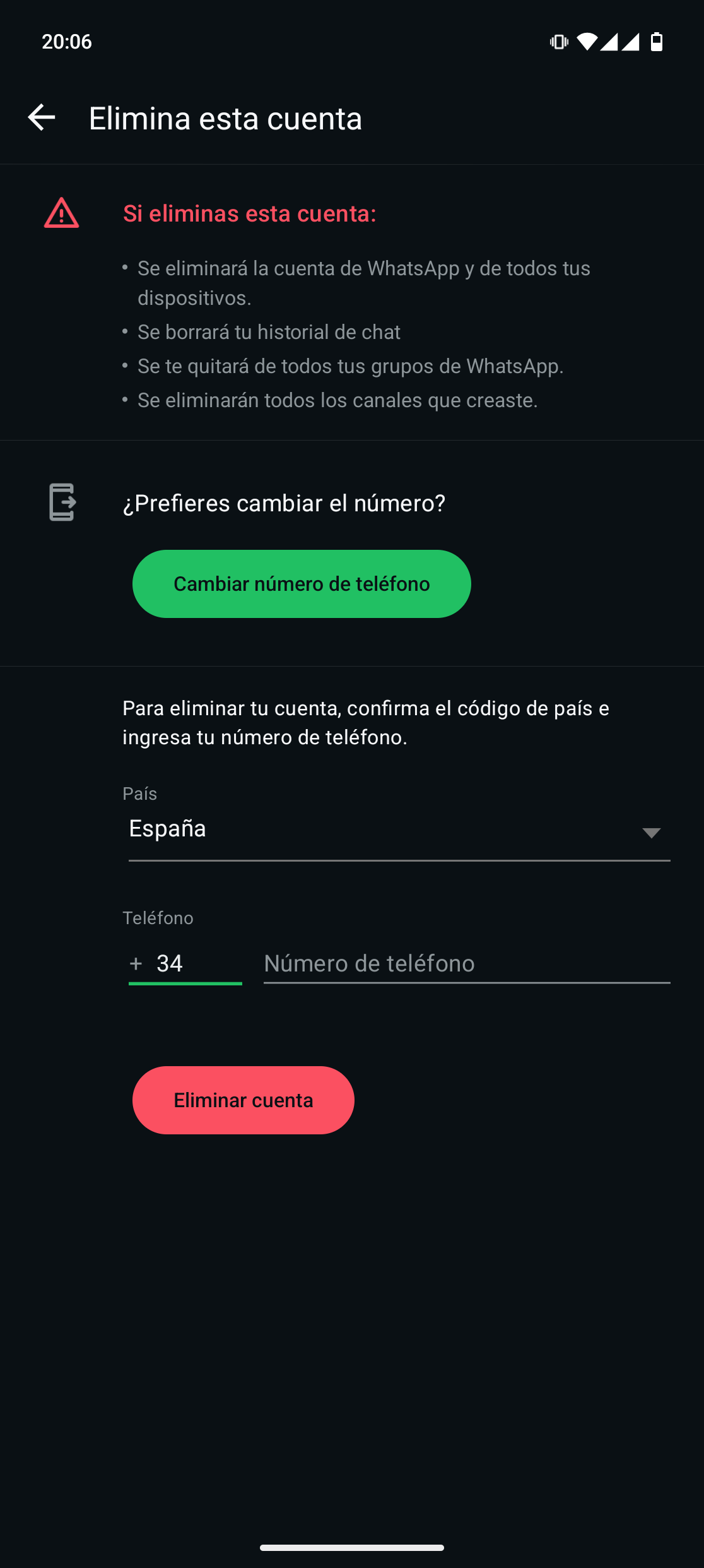
Task: Focus the Número de teléfono field
Action: coord(466,963)
